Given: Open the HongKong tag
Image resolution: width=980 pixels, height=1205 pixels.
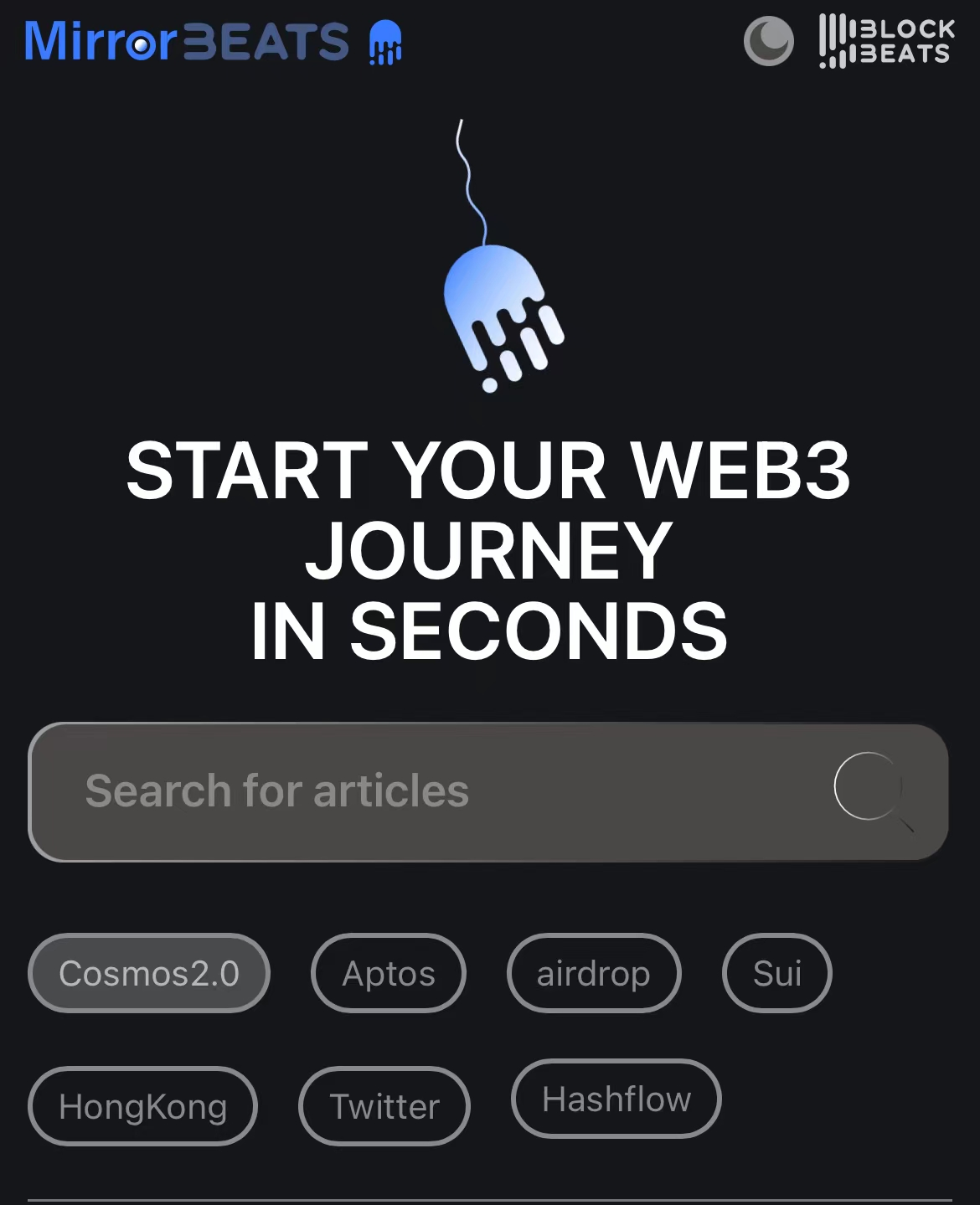Looking at the screenshot, I should (142, 1106).
